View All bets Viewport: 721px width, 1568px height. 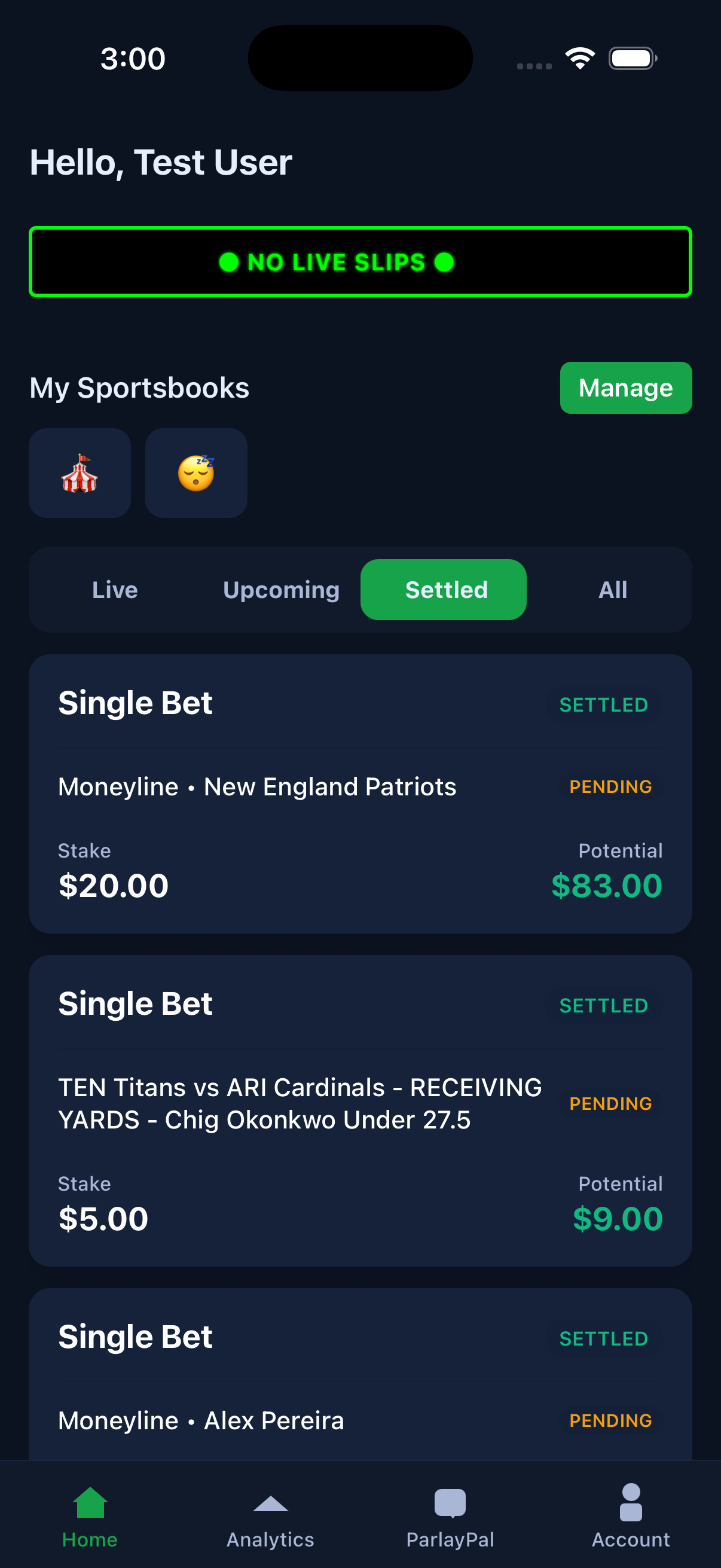(x=612, y=590)
